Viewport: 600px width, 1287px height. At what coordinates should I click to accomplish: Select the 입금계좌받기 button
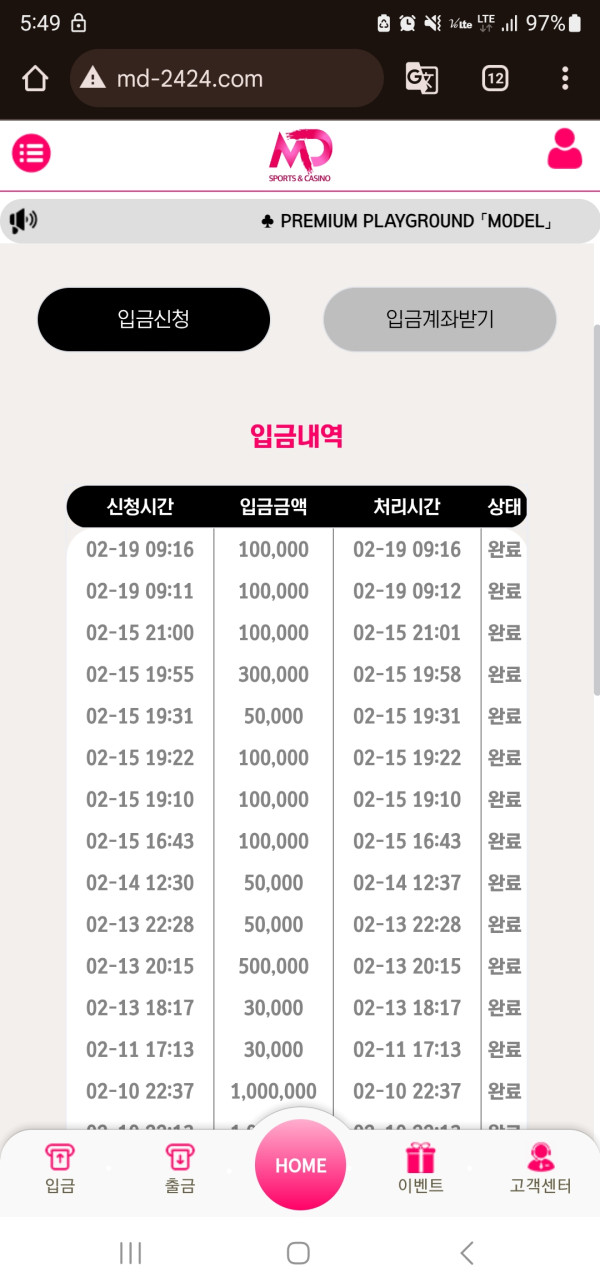[440, 320]
